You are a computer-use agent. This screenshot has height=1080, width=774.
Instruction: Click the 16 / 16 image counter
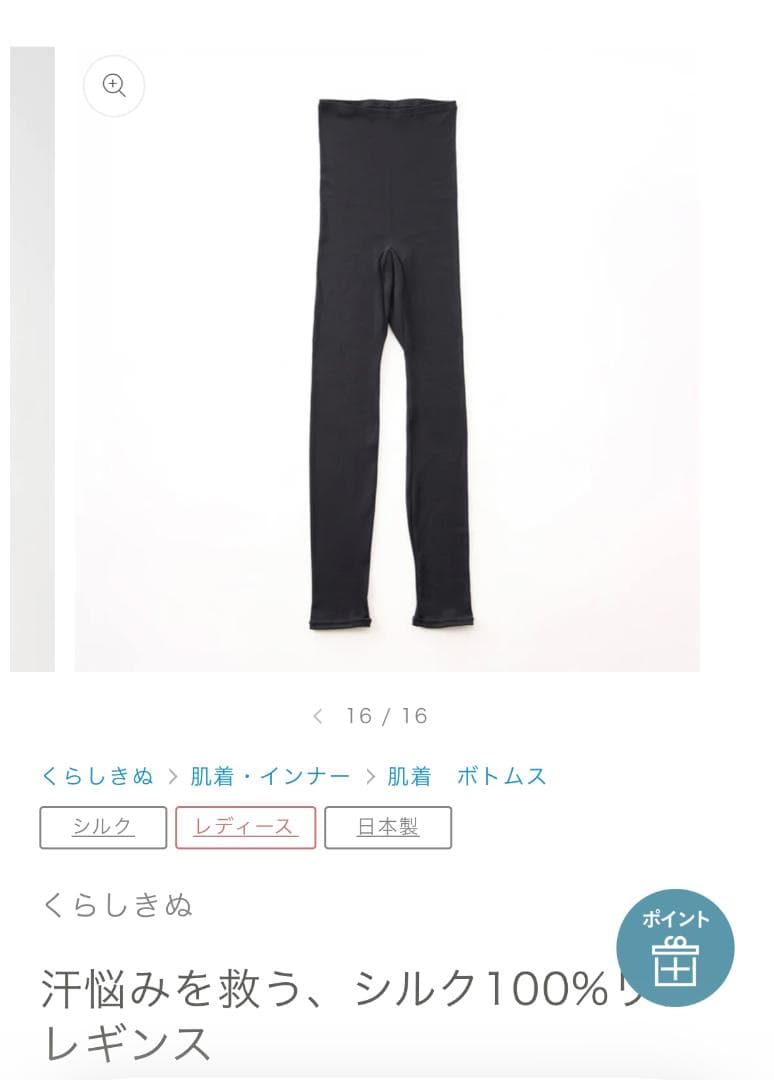[387, 713]
